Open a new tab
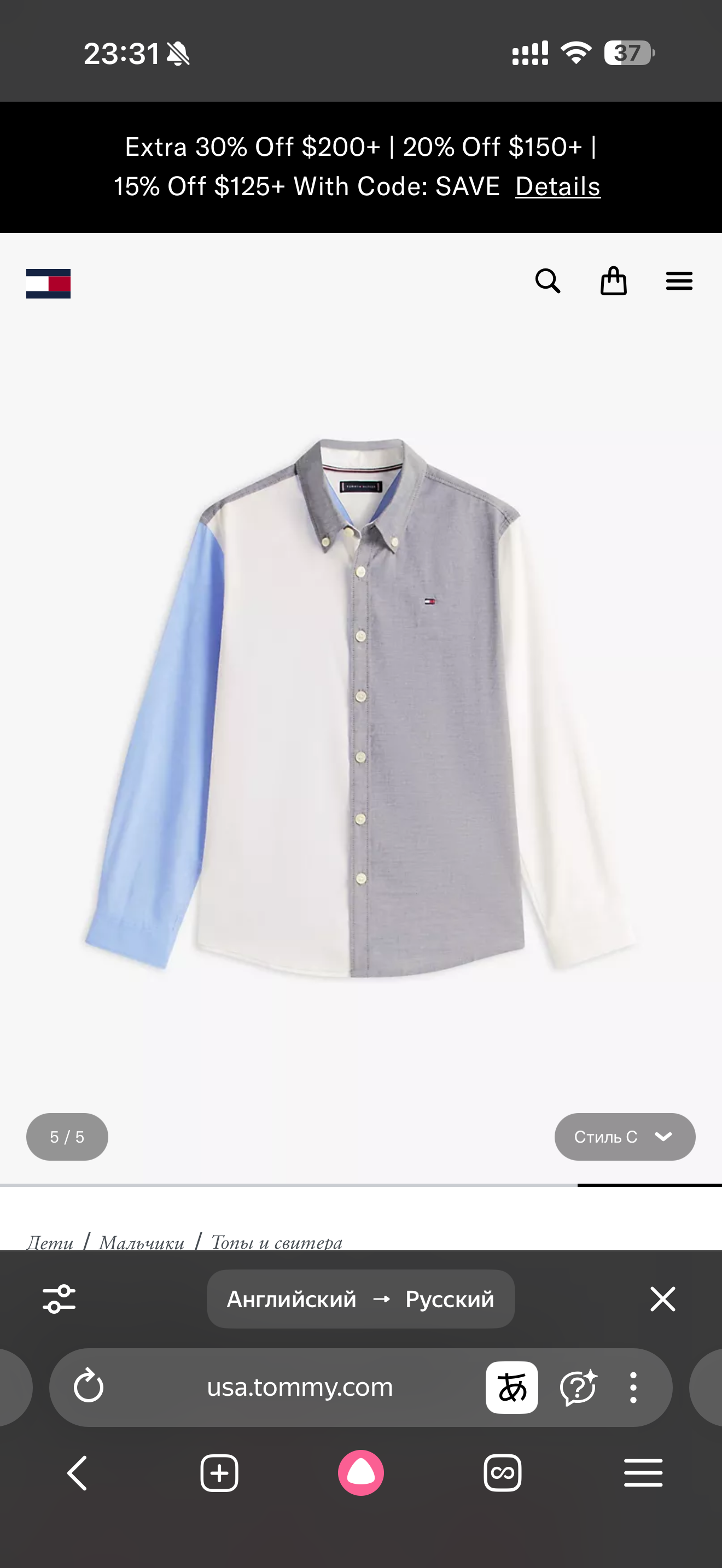722x1568 pixels. 219,1473
